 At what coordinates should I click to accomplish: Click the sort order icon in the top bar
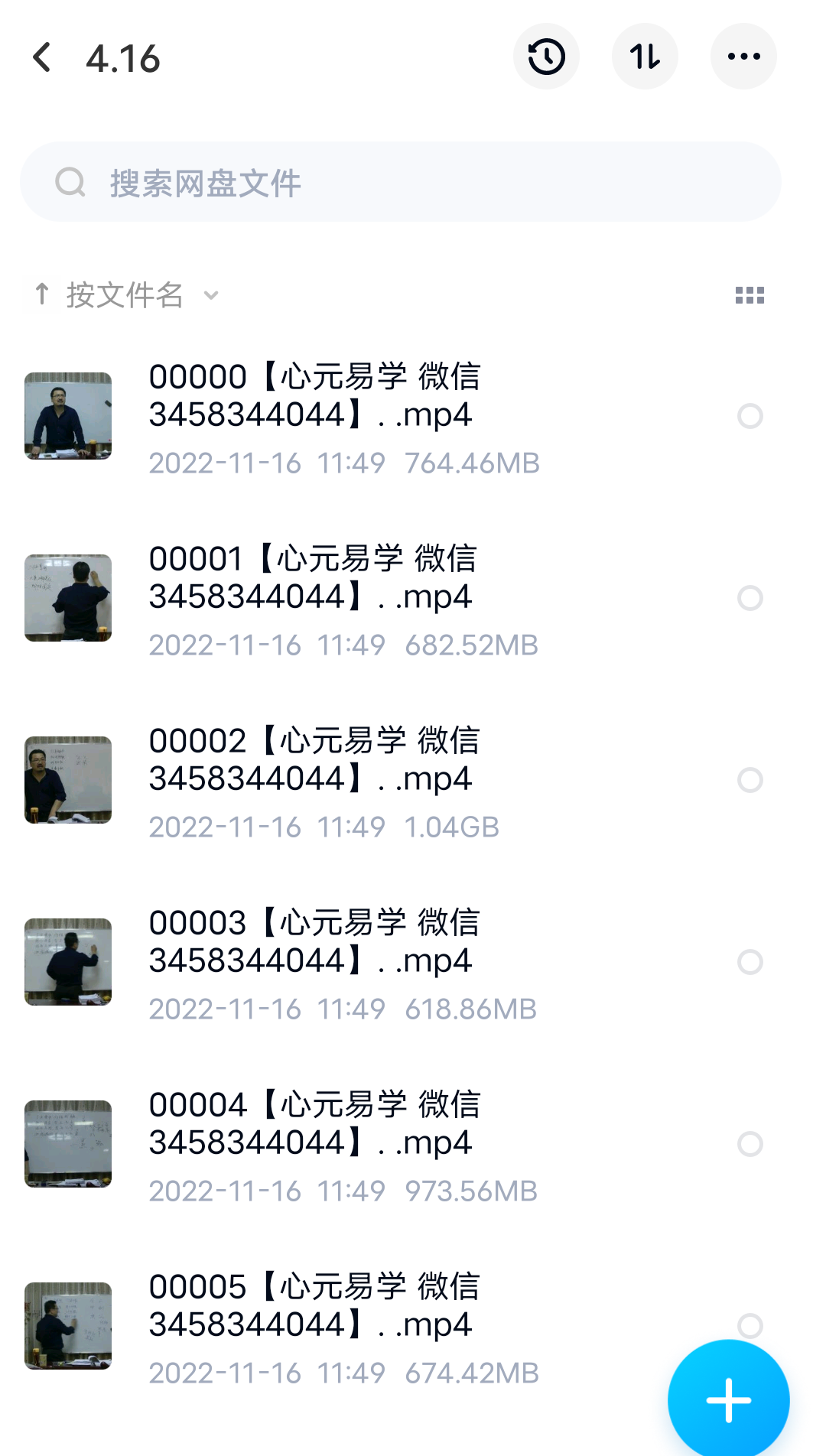pos(645,57)
